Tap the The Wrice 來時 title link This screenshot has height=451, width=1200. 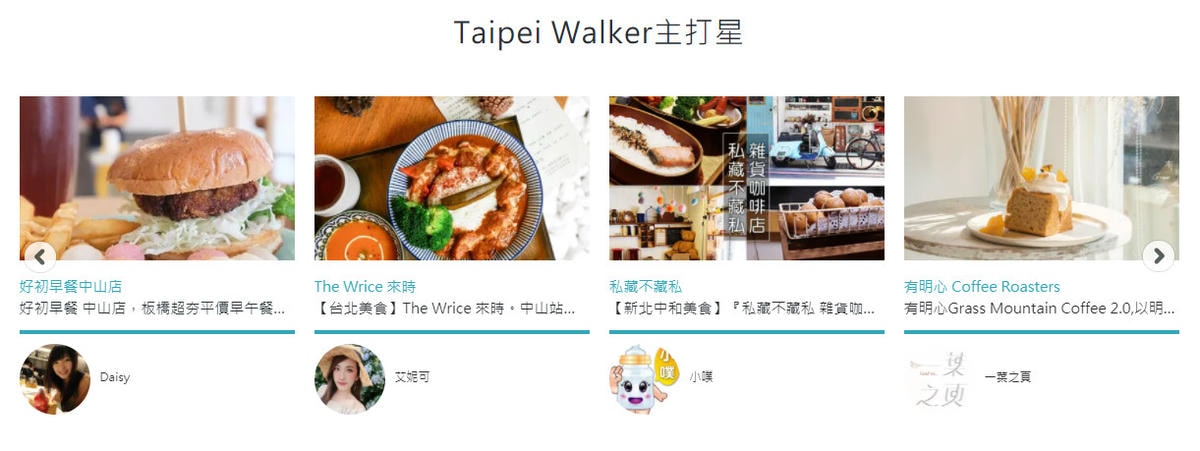click(365, 286)
